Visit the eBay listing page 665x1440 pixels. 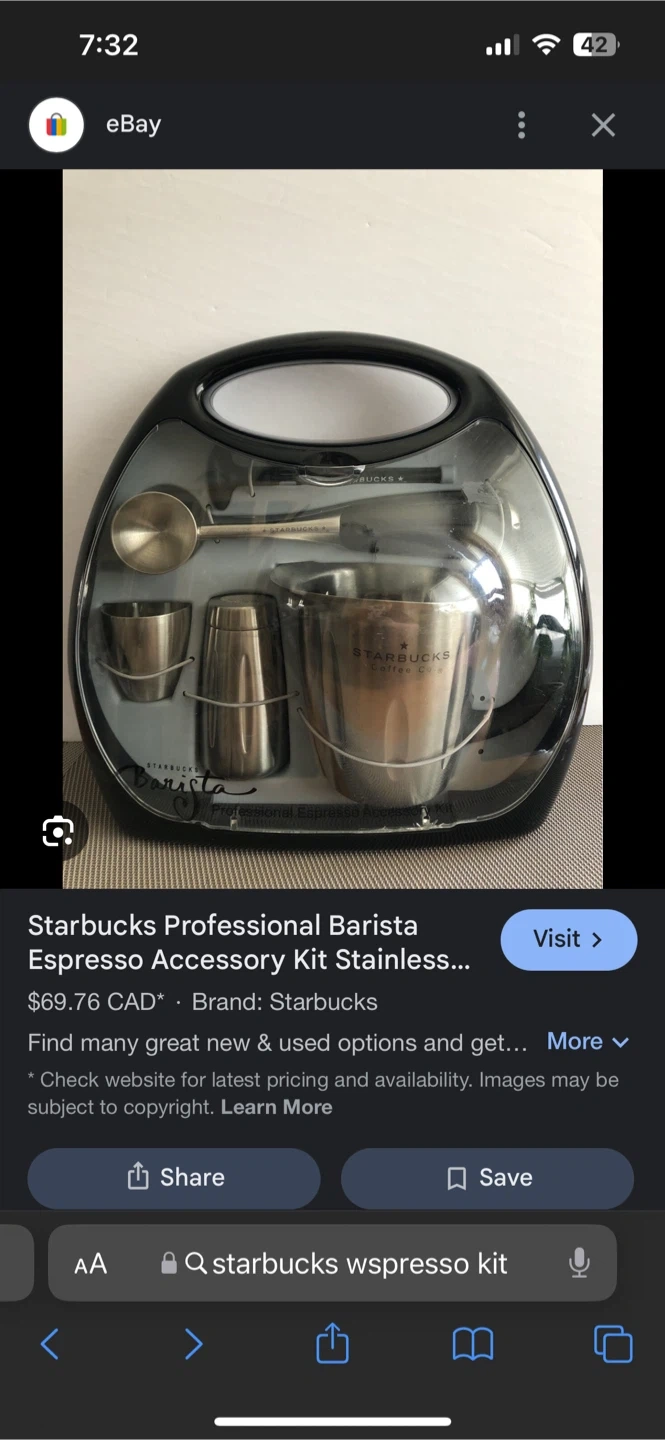coord(568,939)
